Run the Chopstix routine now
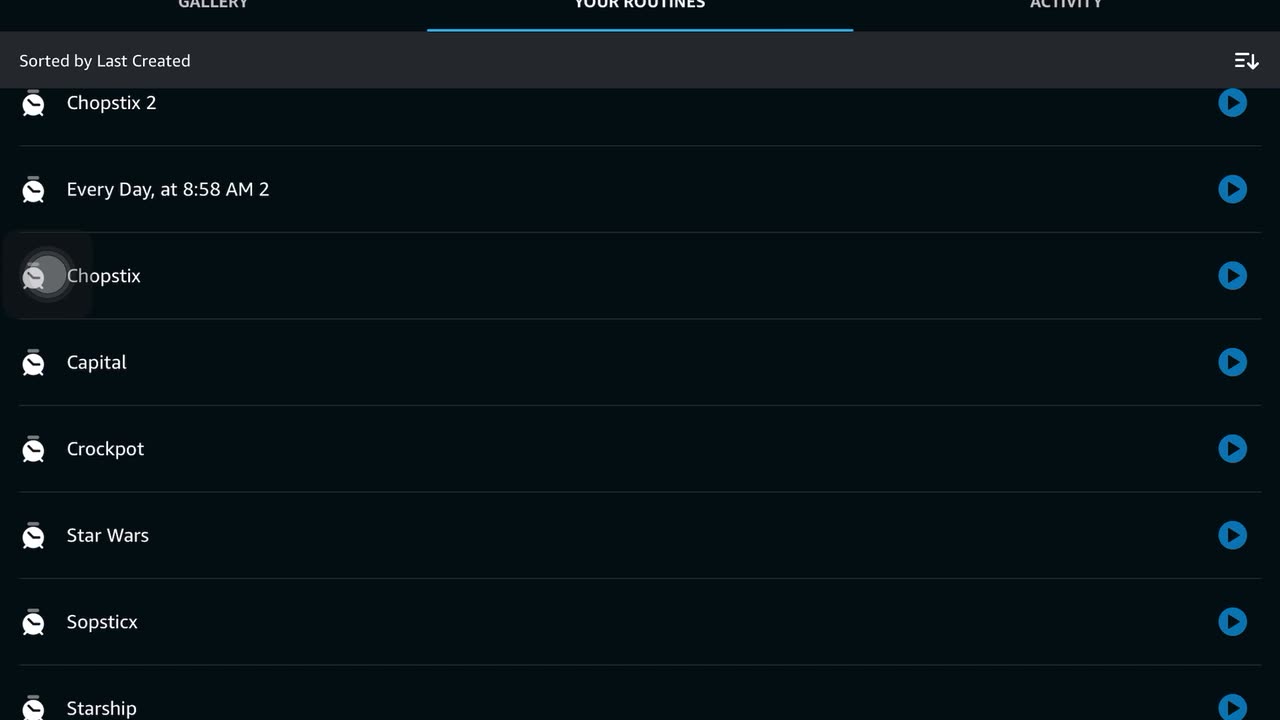 pos(1232,276)
